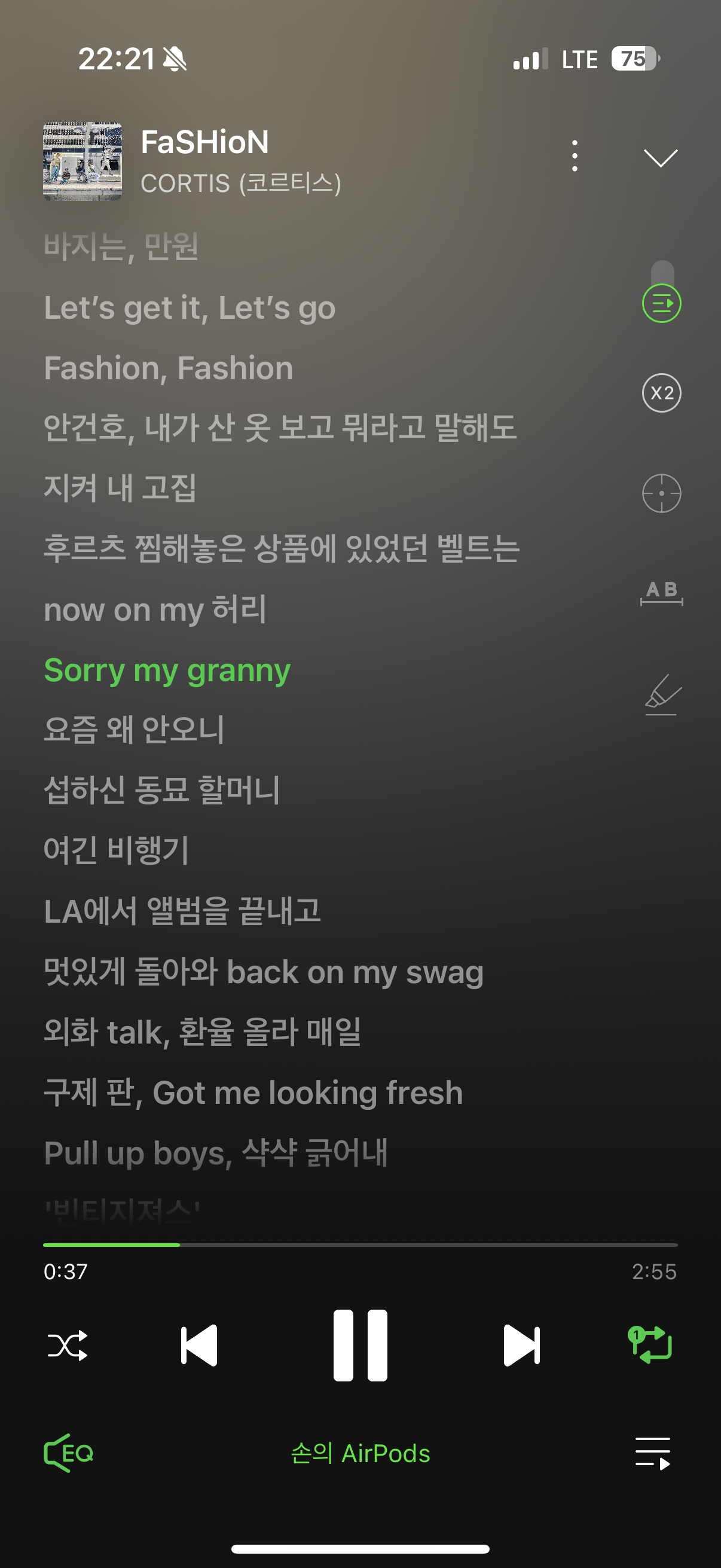
Task: Skip to the previous track
Action: [199, 1345]
